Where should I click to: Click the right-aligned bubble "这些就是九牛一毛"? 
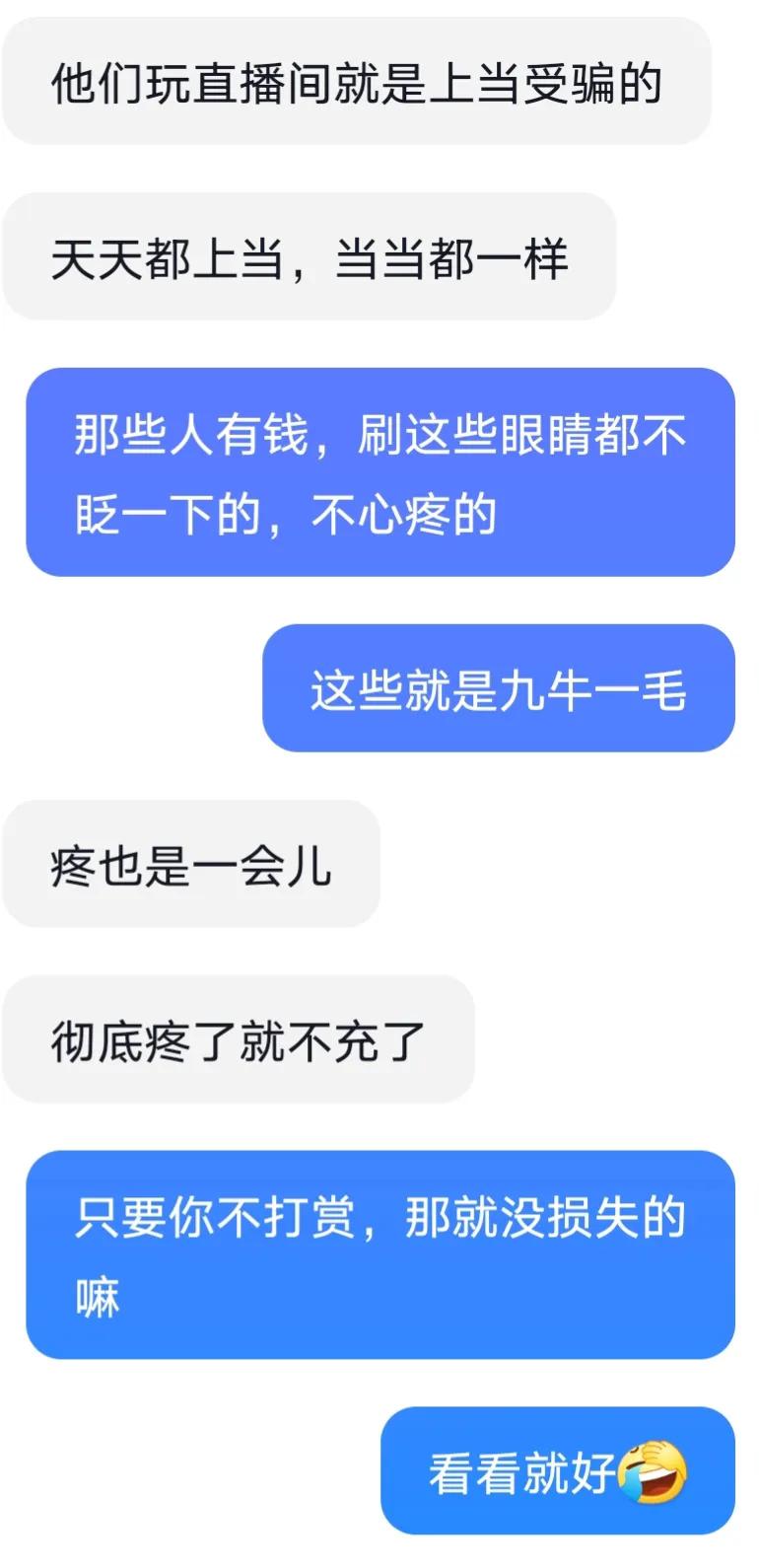coord(498,688)
